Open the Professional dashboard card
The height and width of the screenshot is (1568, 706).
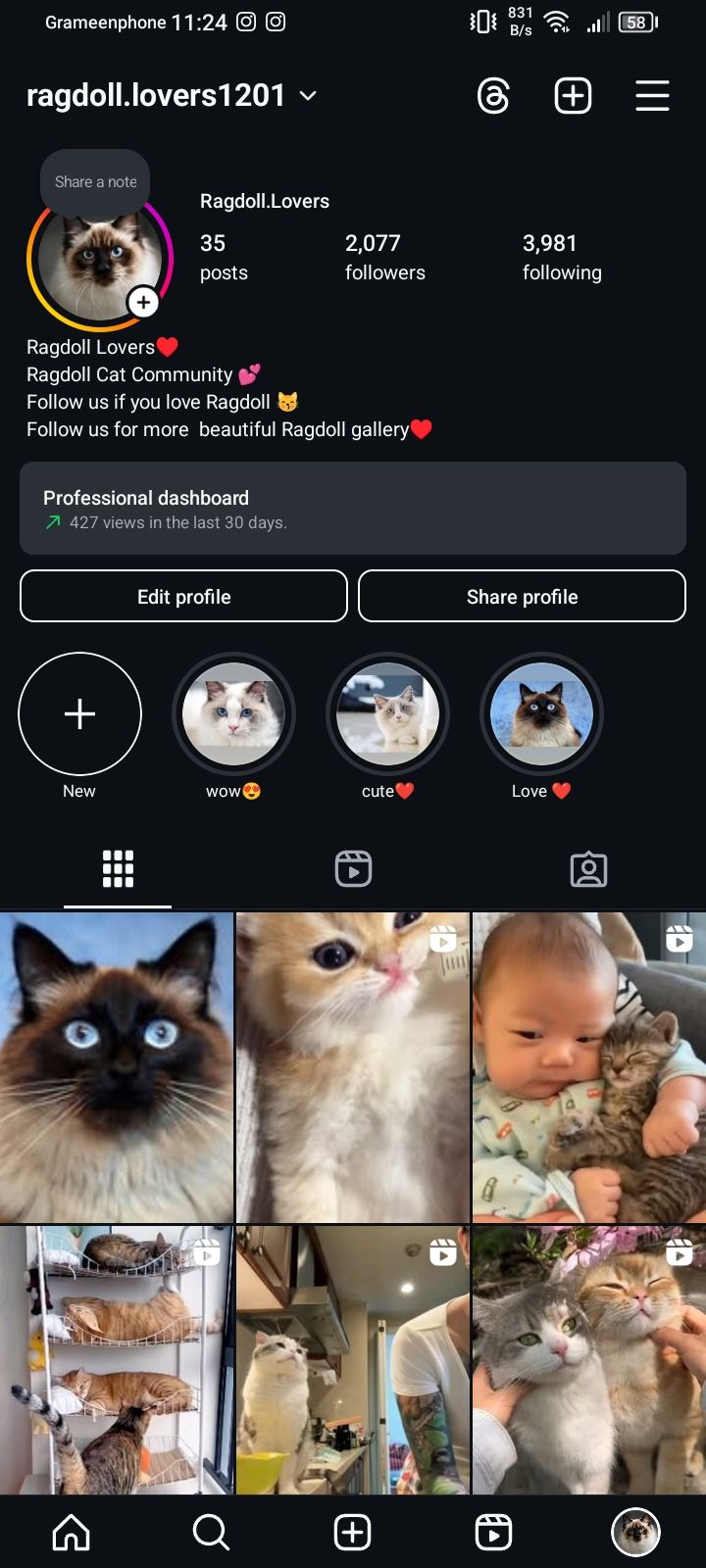pos(352,509)
